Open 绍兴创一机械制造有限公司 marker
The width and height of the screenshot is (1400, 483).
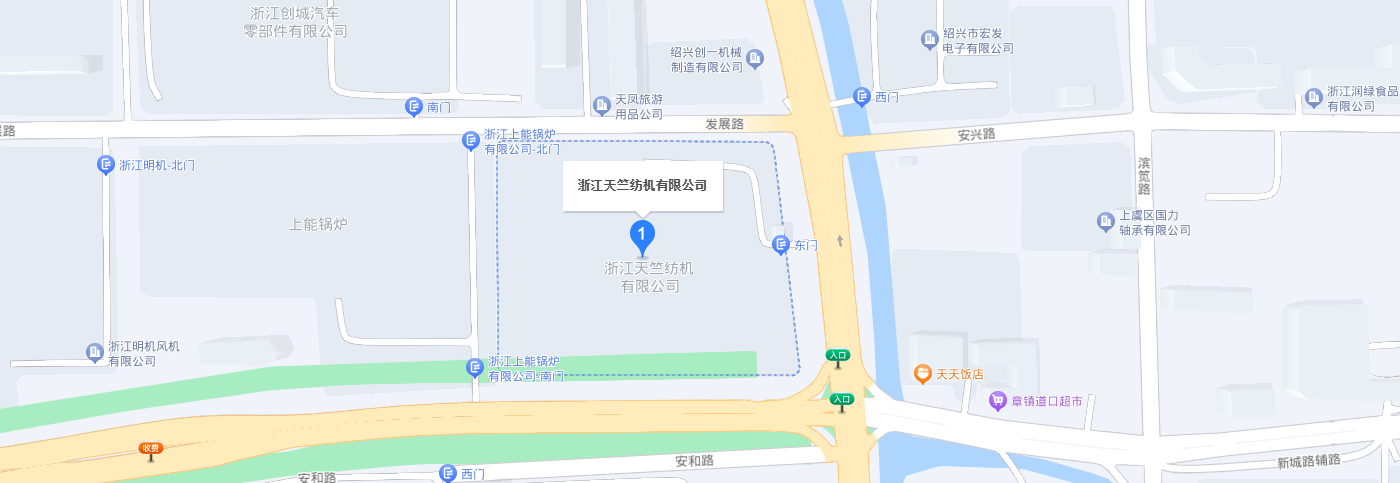click(x=755, y=58)
